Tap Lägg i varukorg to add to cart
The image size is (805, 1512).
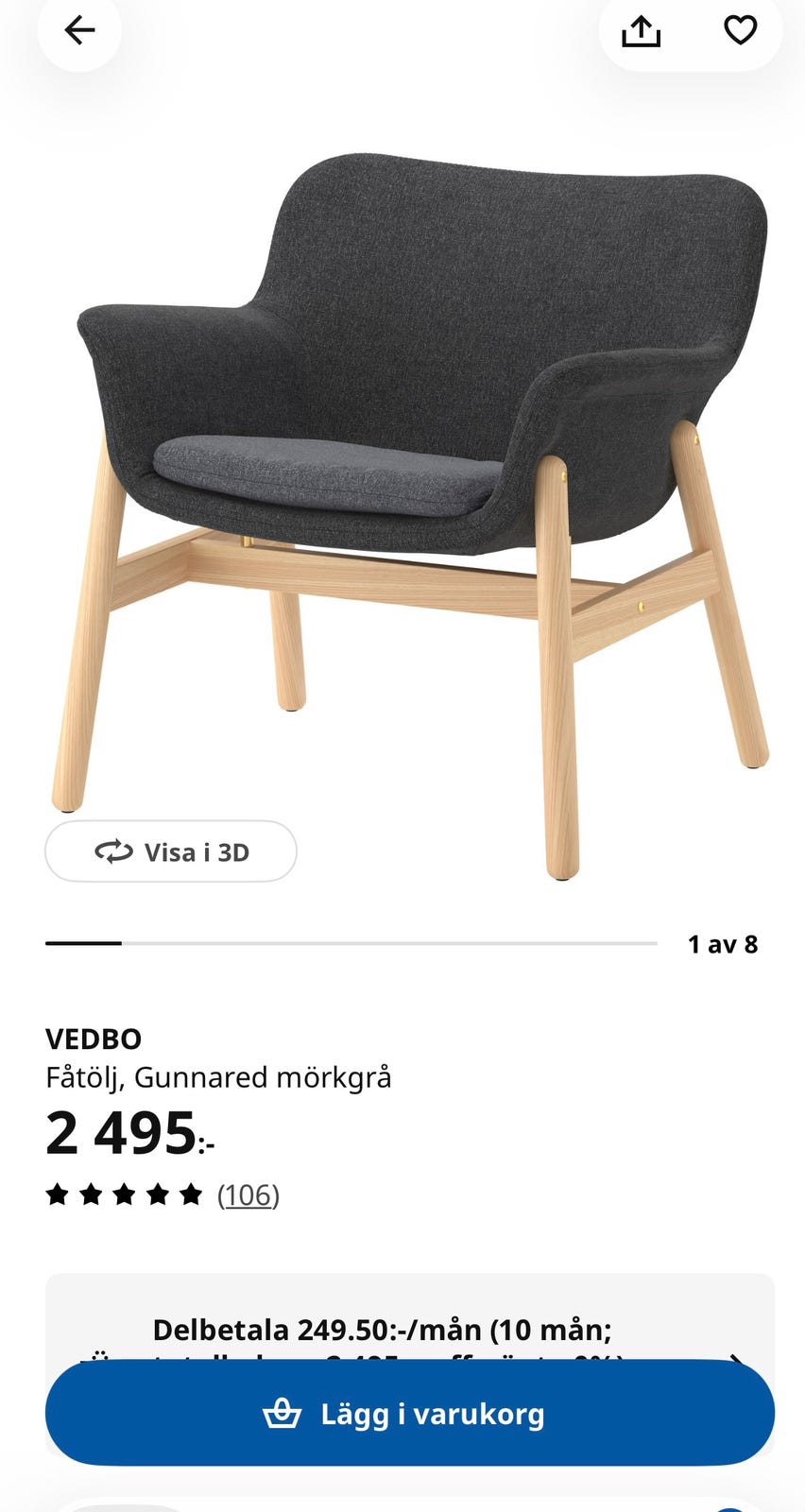[x=410, y=1413]
